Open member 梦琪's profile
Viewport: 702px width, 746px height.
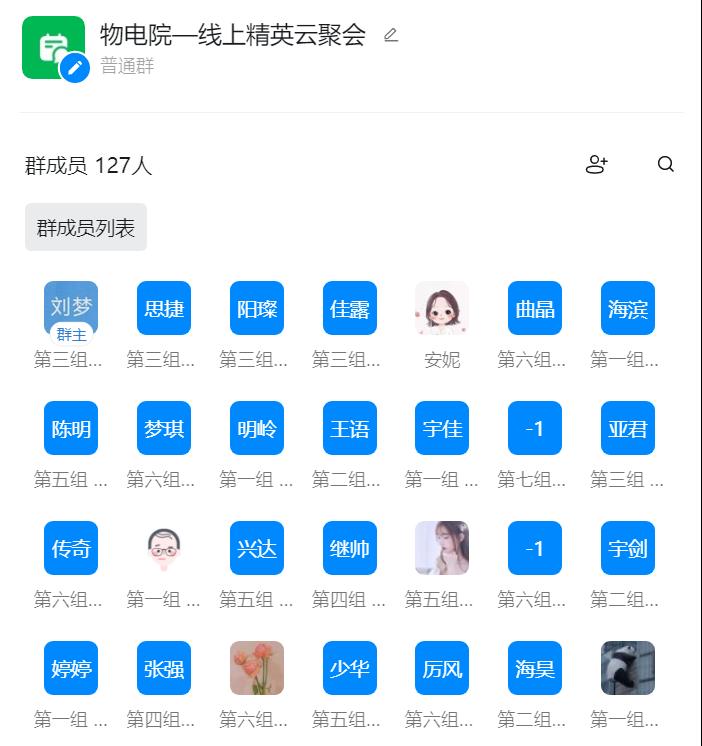click(164, 428)
